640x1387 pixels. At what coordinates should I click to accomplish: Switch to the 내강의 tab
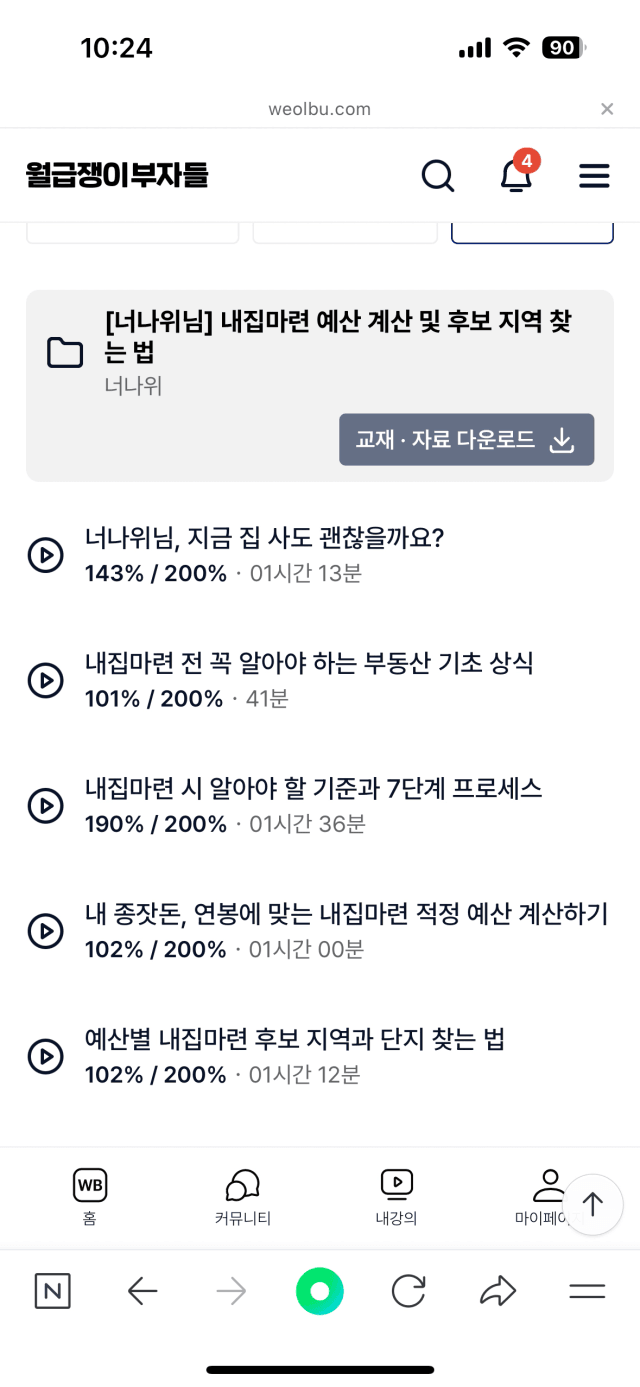(x=396, y=1198)
